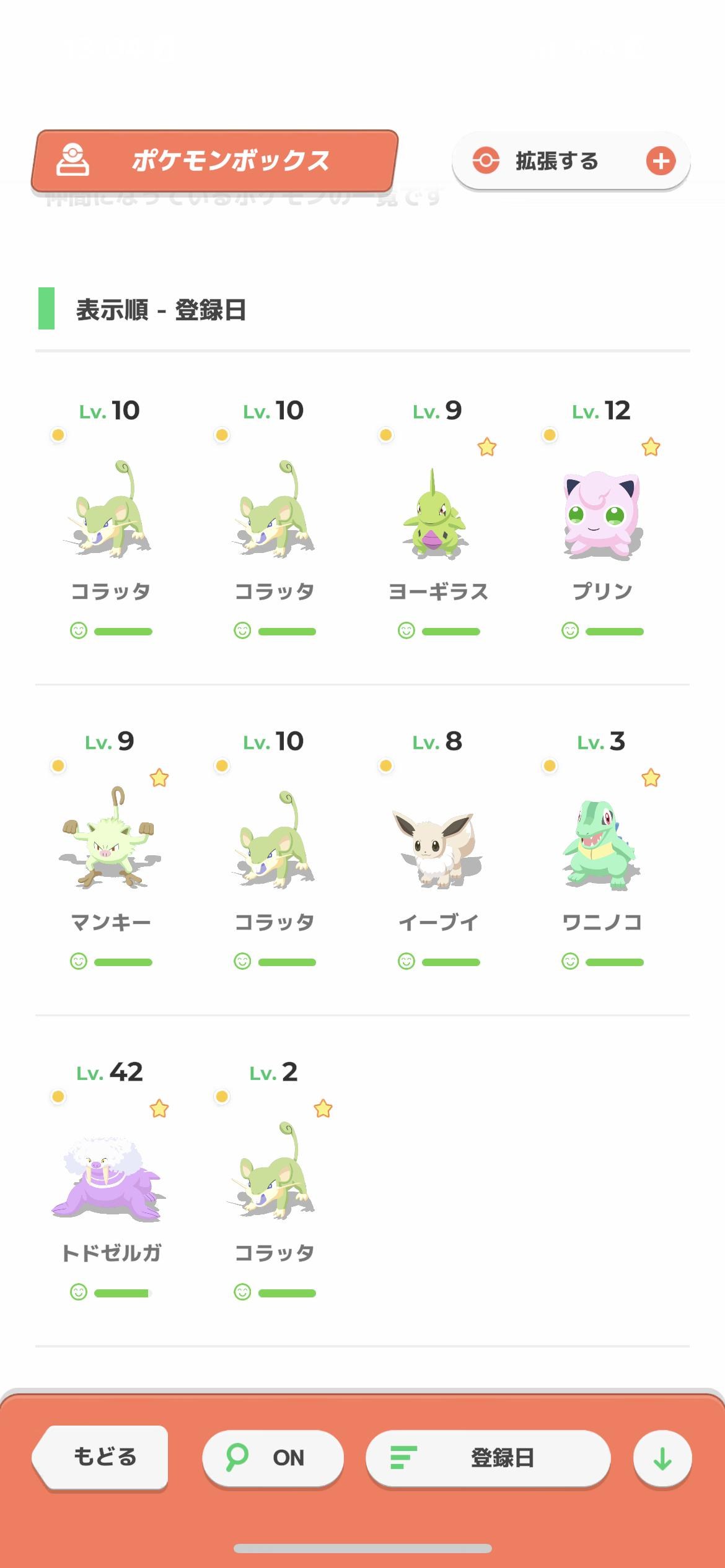Tap the favorite star on マンキー
Screen dimensions: 725x1568
[160, 778]
